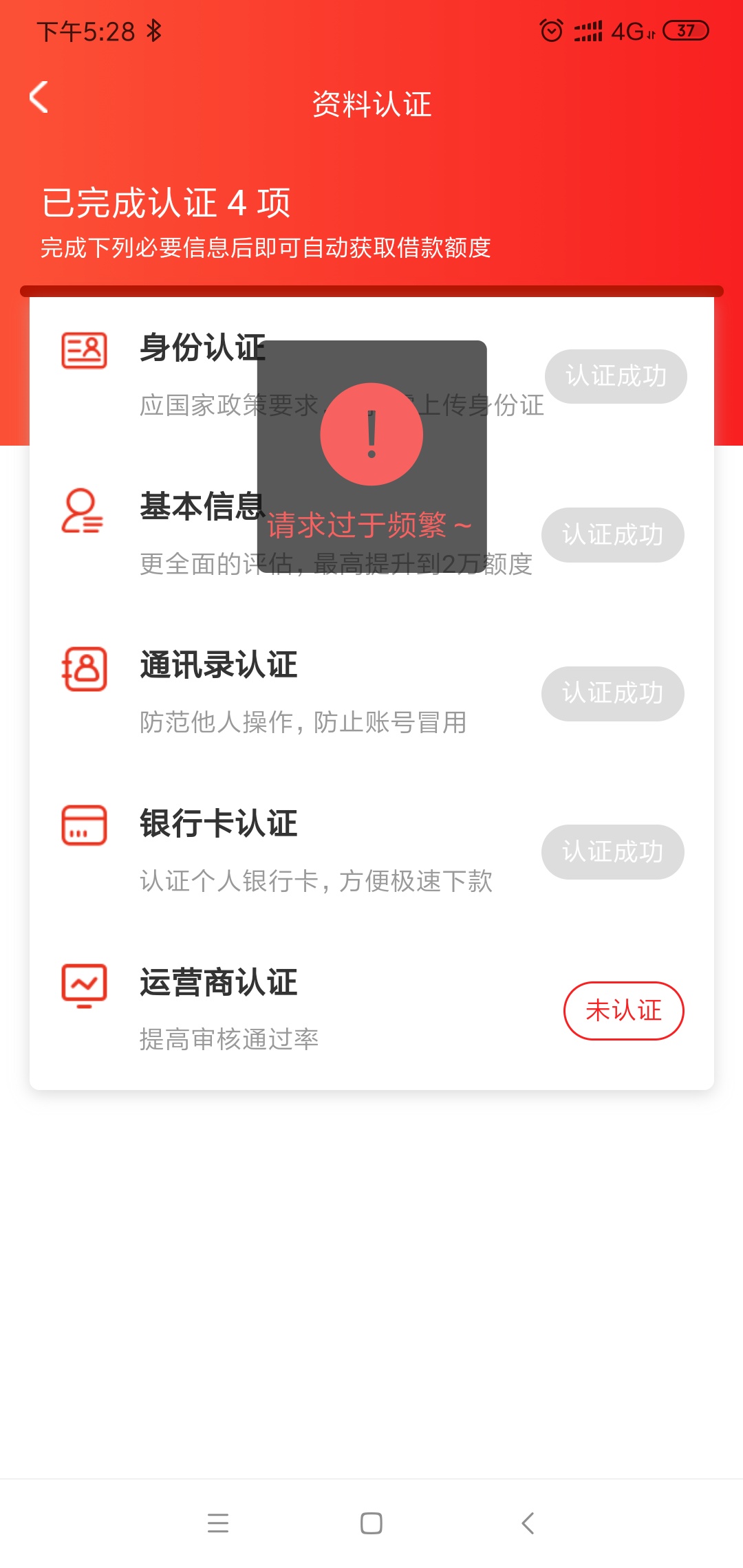Image resolution: width=743 pixels, height=1568 pixels.
Task: Open the 银行卡认证 row
Action: (x=371, y=851)
